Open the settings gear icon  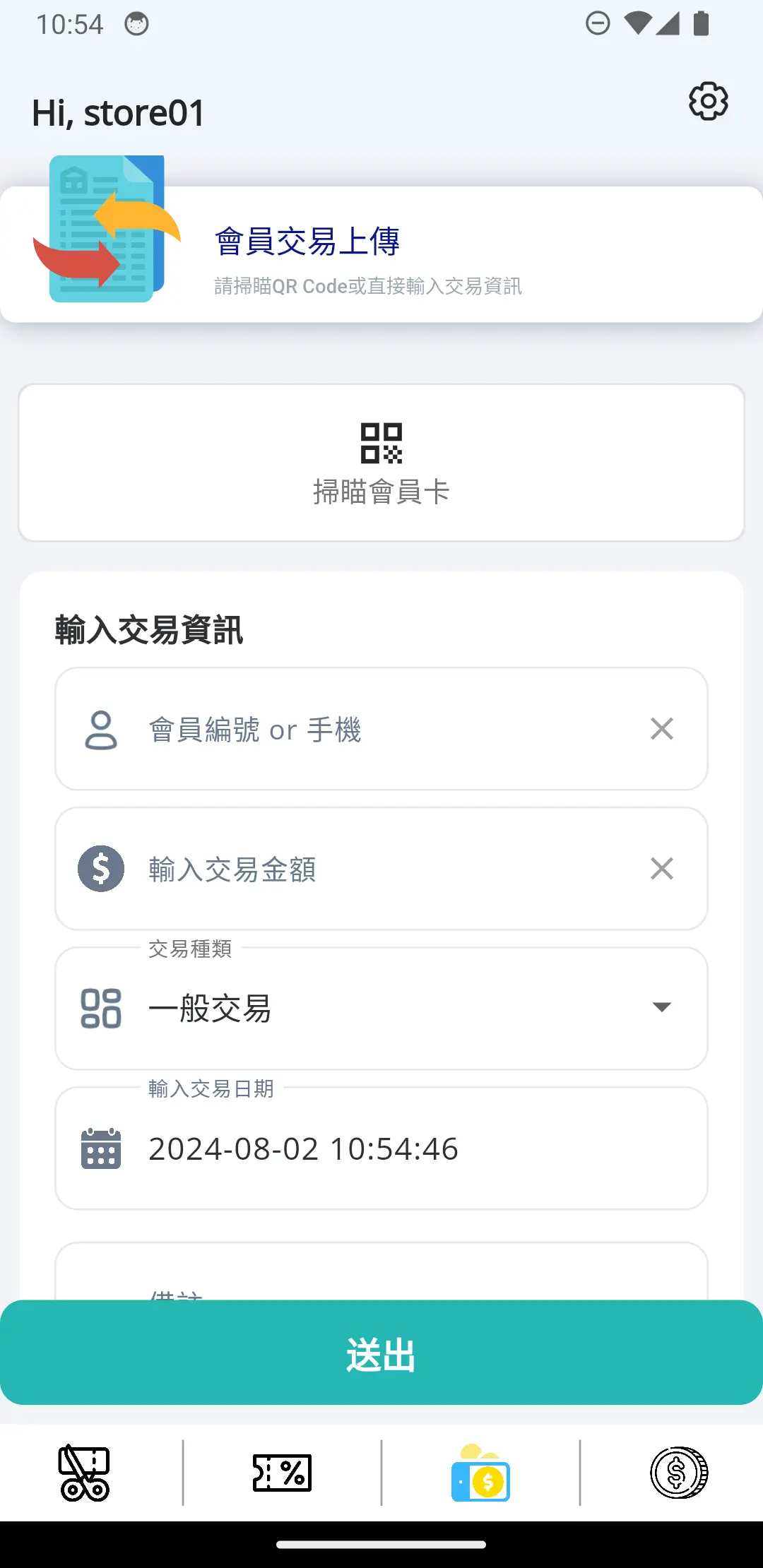pyautogui.click(x=707, y=101)
